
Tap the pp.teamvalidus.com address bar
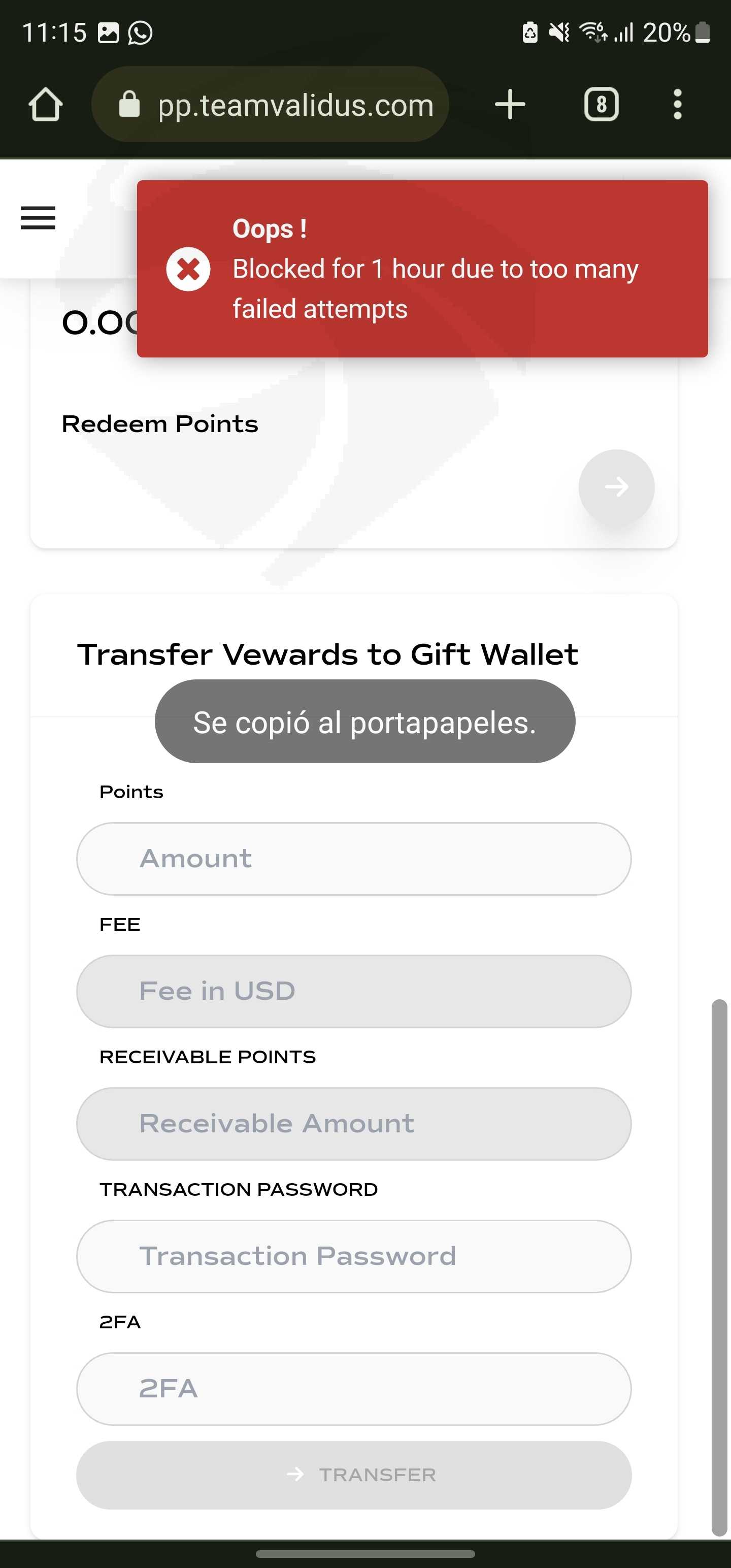270,105
